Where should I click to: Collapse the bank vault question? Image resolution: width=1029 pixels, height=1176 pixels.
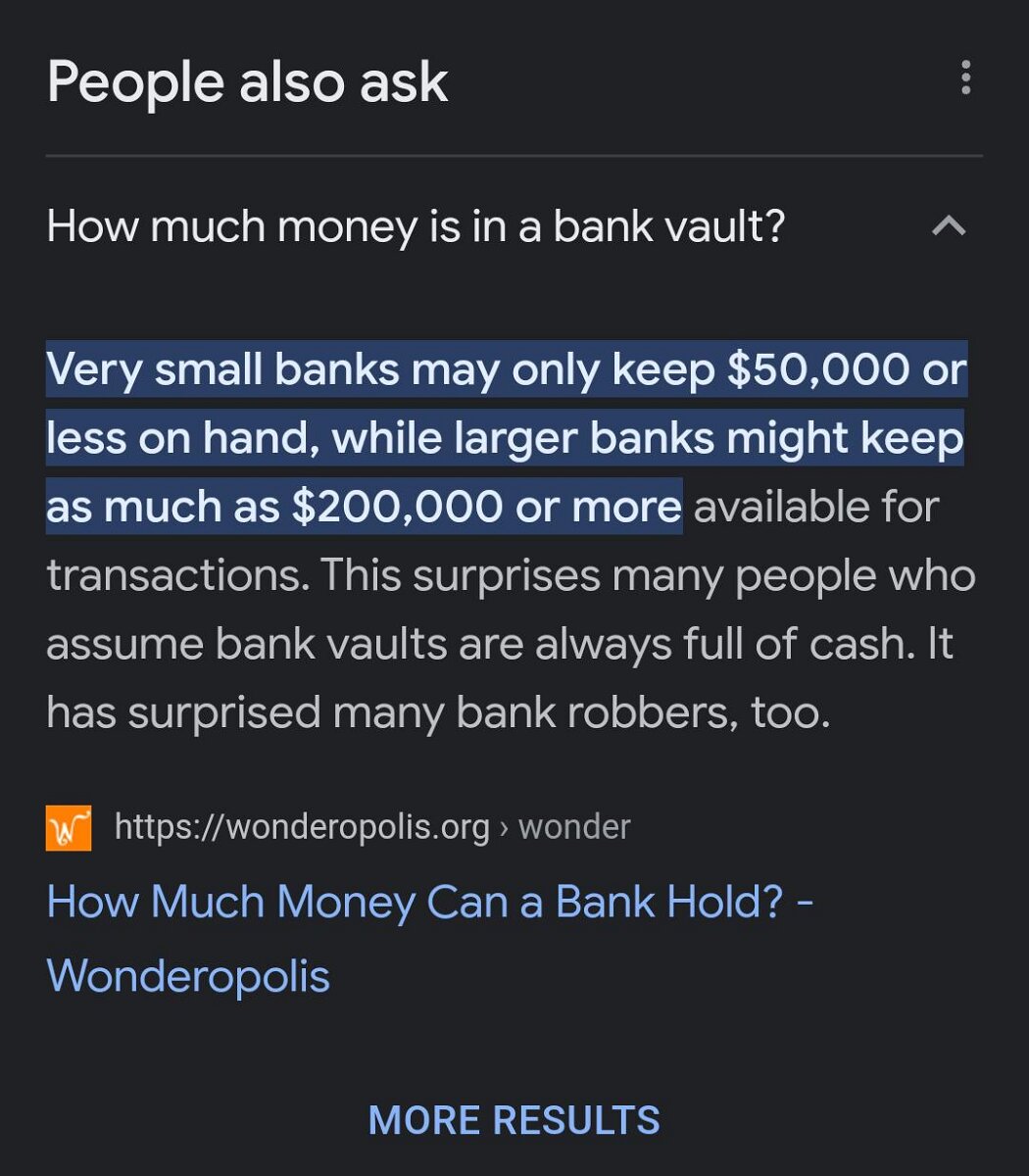[948, 227]
